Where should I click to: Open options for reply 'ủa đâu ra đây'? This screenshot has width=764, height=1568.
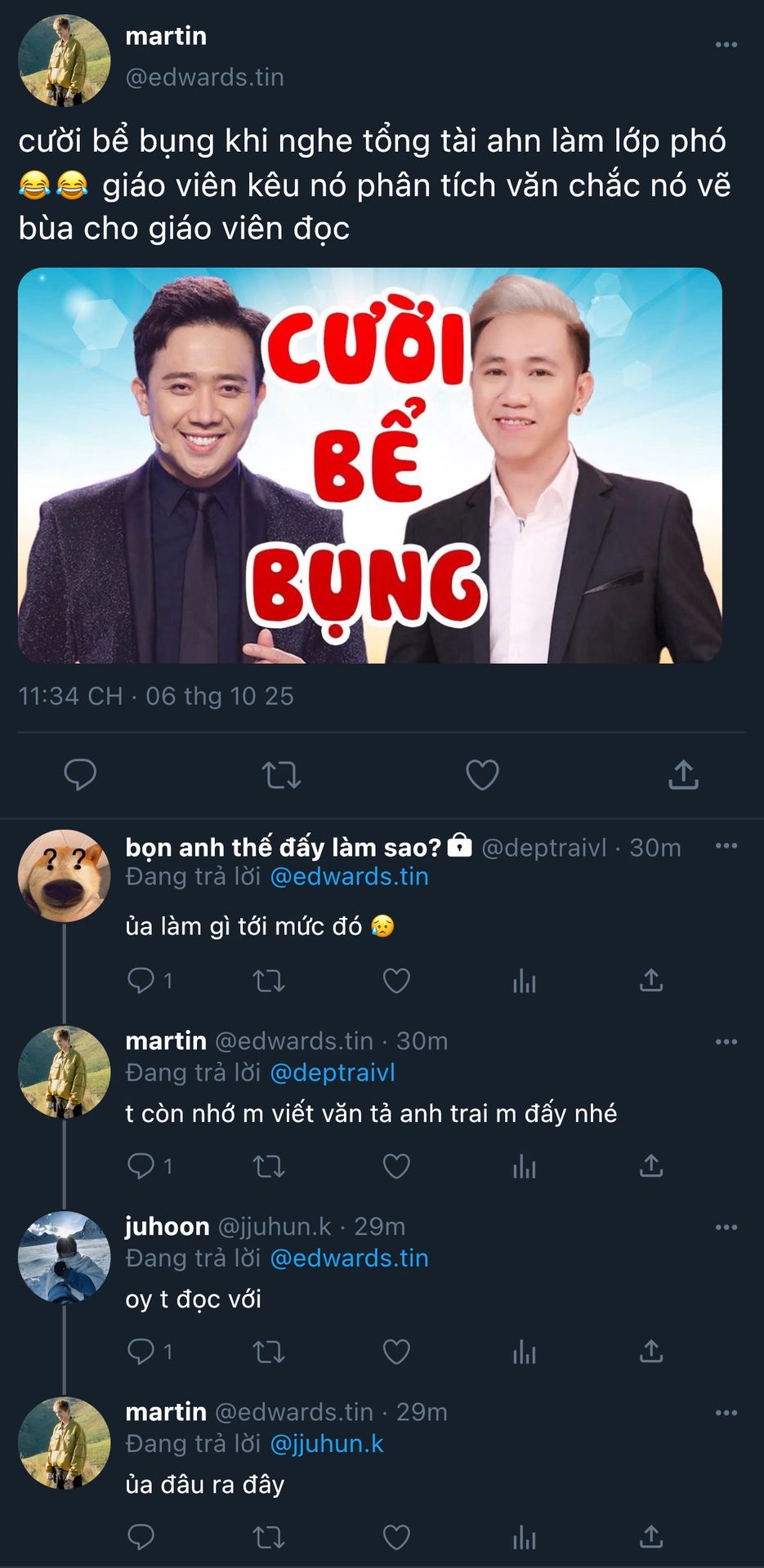point(726,1413)
